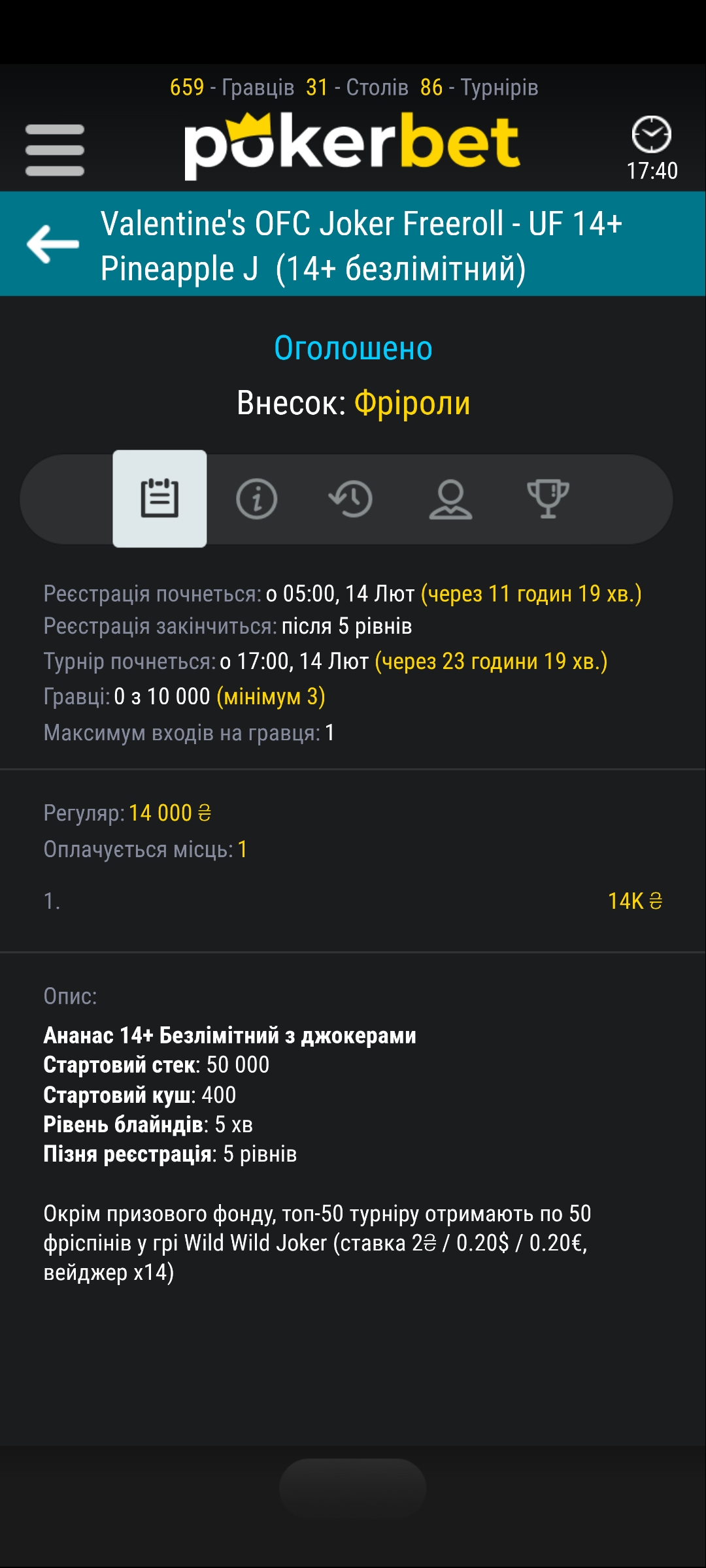706x1568 pixels.
Task: Open the history clock tab
Action: click(x=351, y=499)
